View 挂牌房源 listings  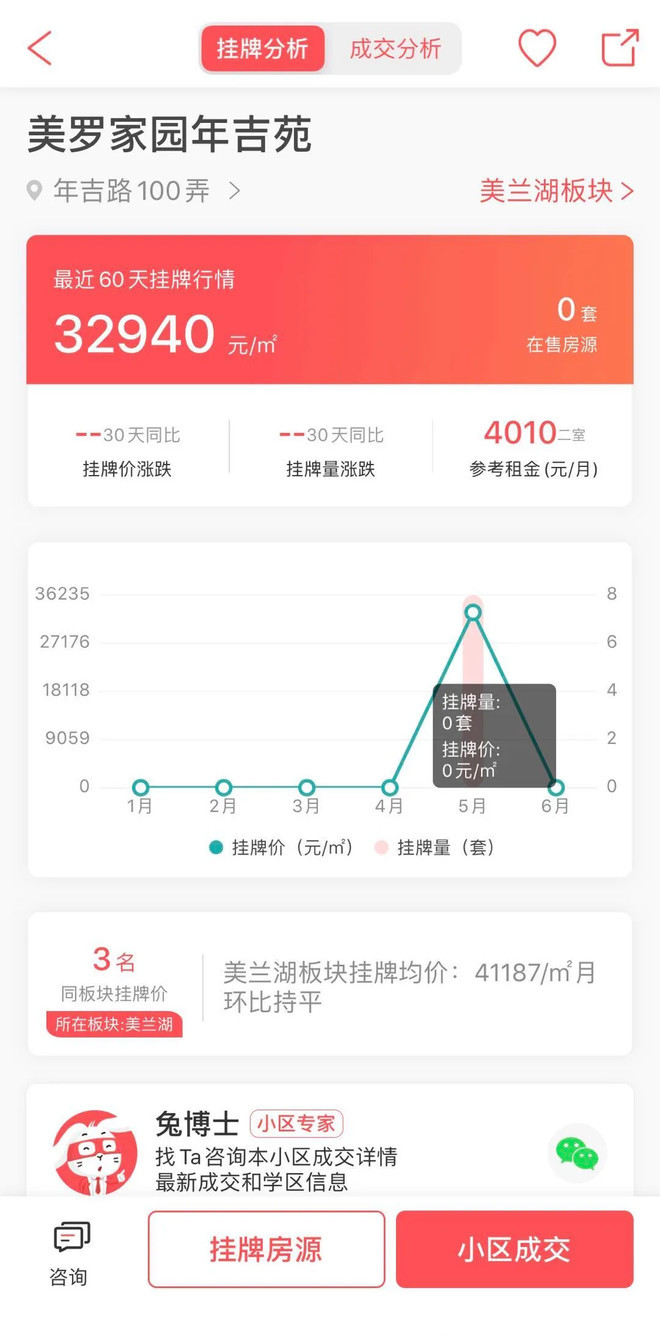266,1249
